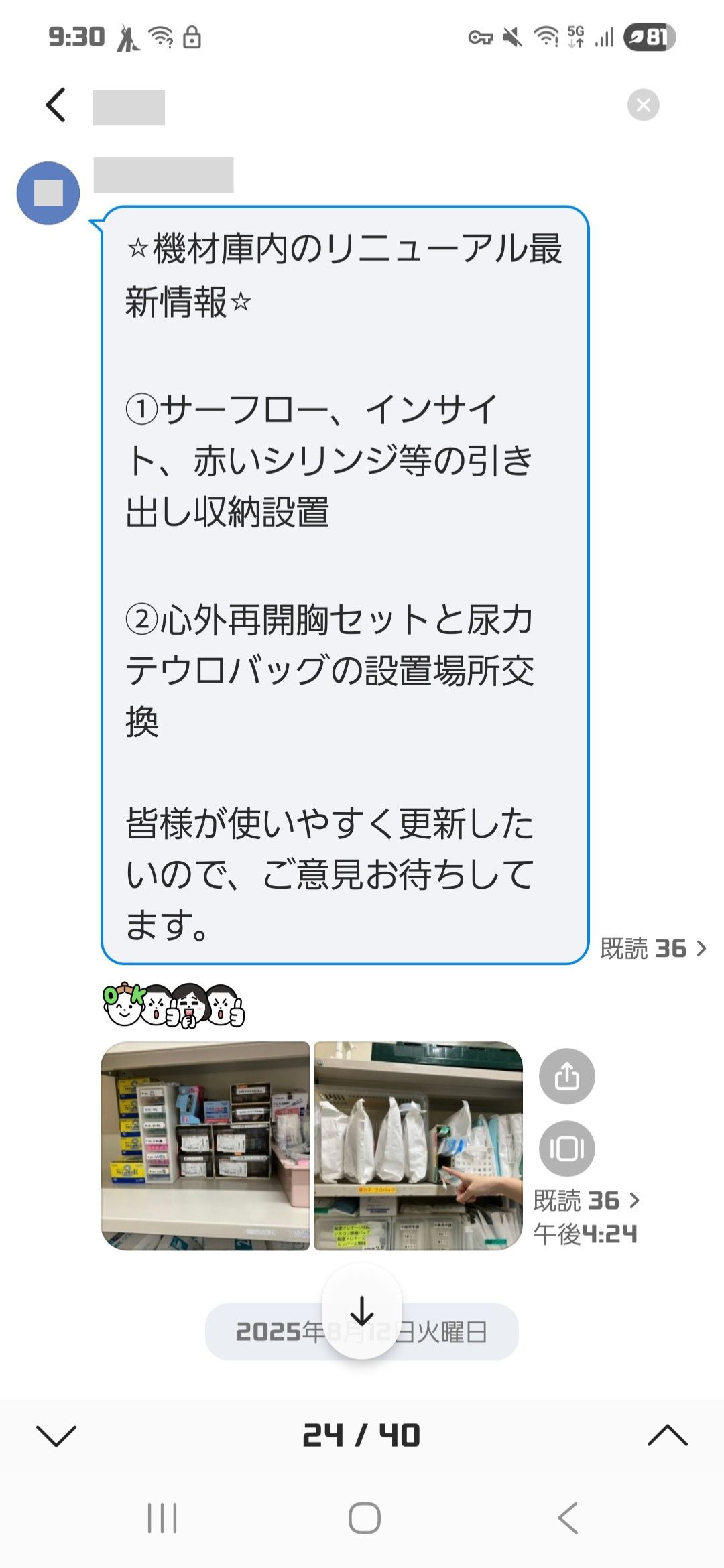The width and height of the screenshot is (724, 1568).
Task: Open the photo with the pointing hand
Action: tap(418, 1146)
